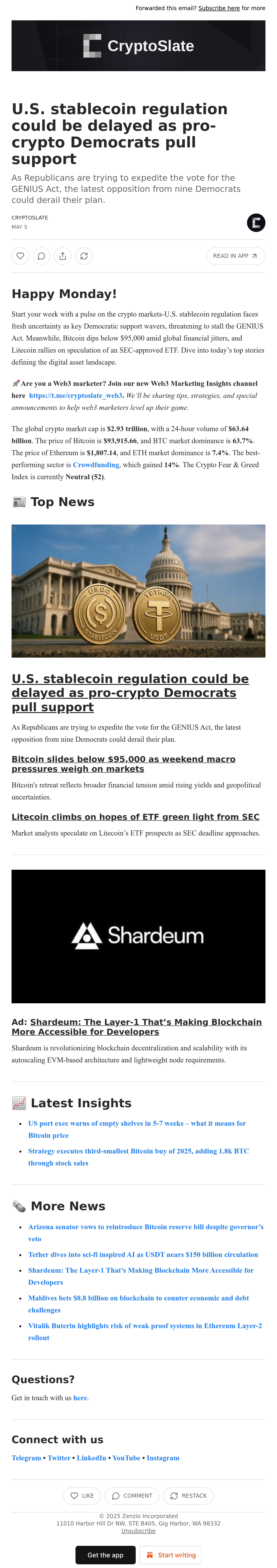This screenshot has height=1568, width=277.
Task: Tap the Unsubscribe link
Action: (x=138, y=1531)
